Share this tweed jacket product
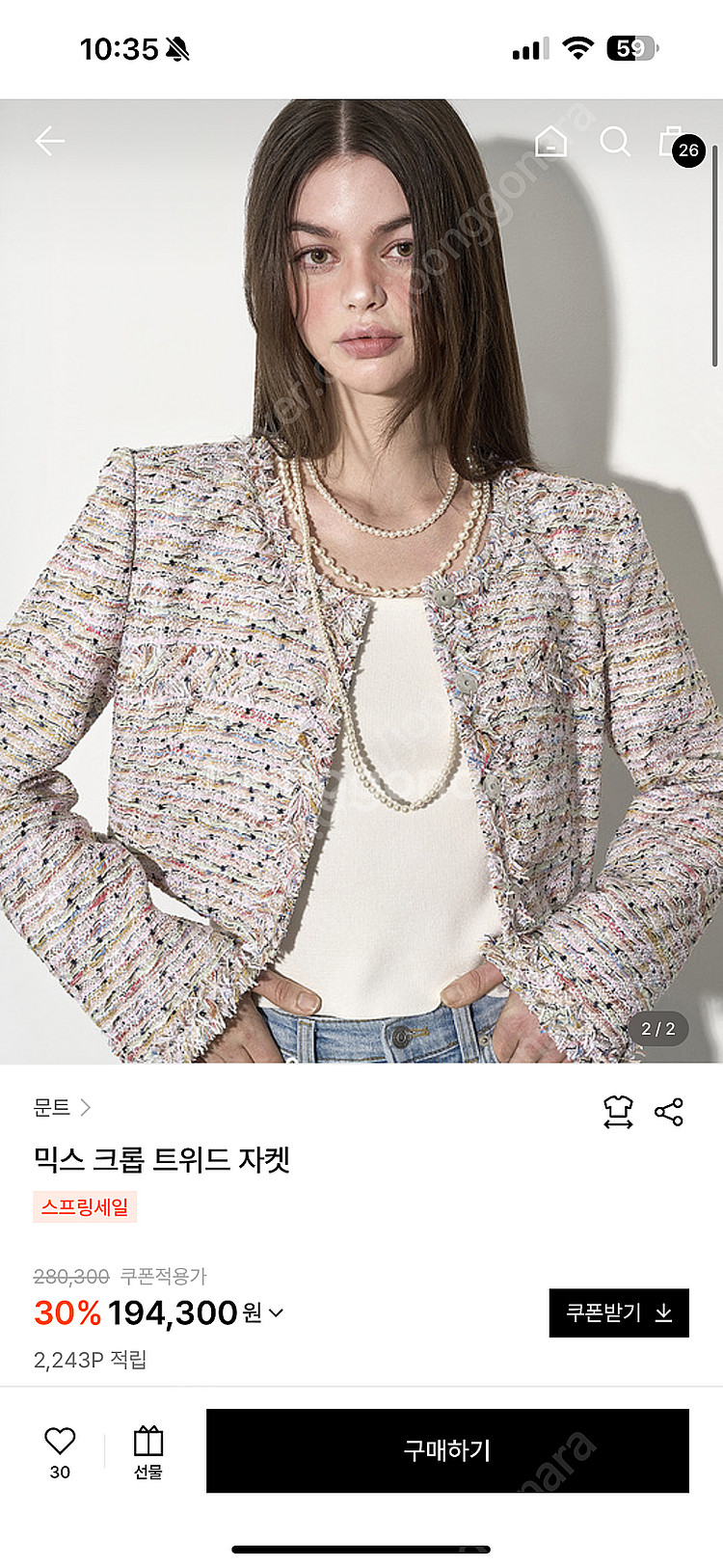723x1568 pixels. pos(669,1112)
